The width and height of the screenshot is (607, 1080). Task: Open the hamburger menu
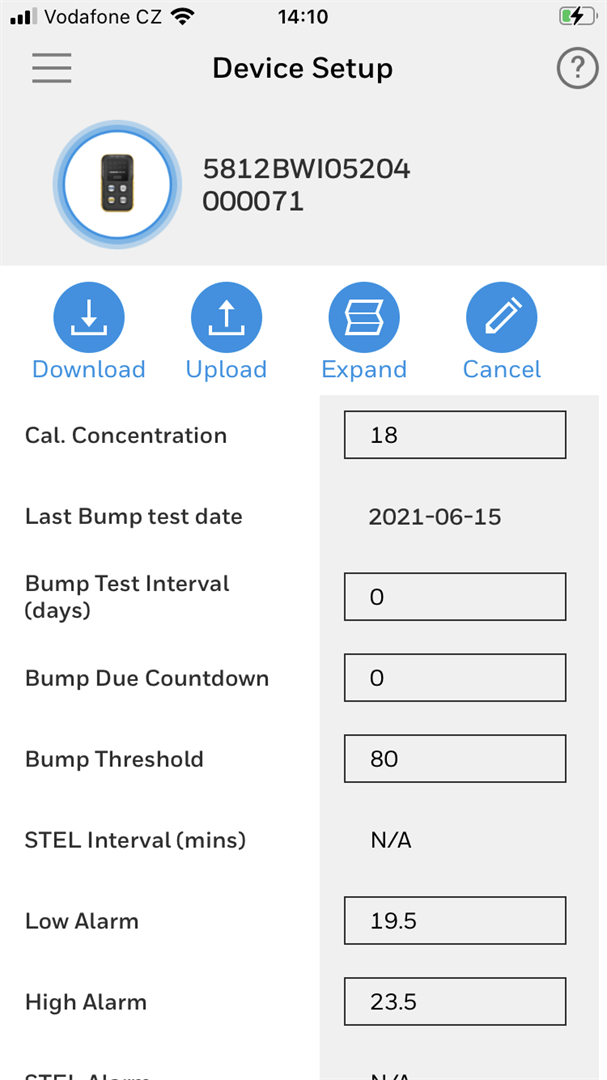52,68
